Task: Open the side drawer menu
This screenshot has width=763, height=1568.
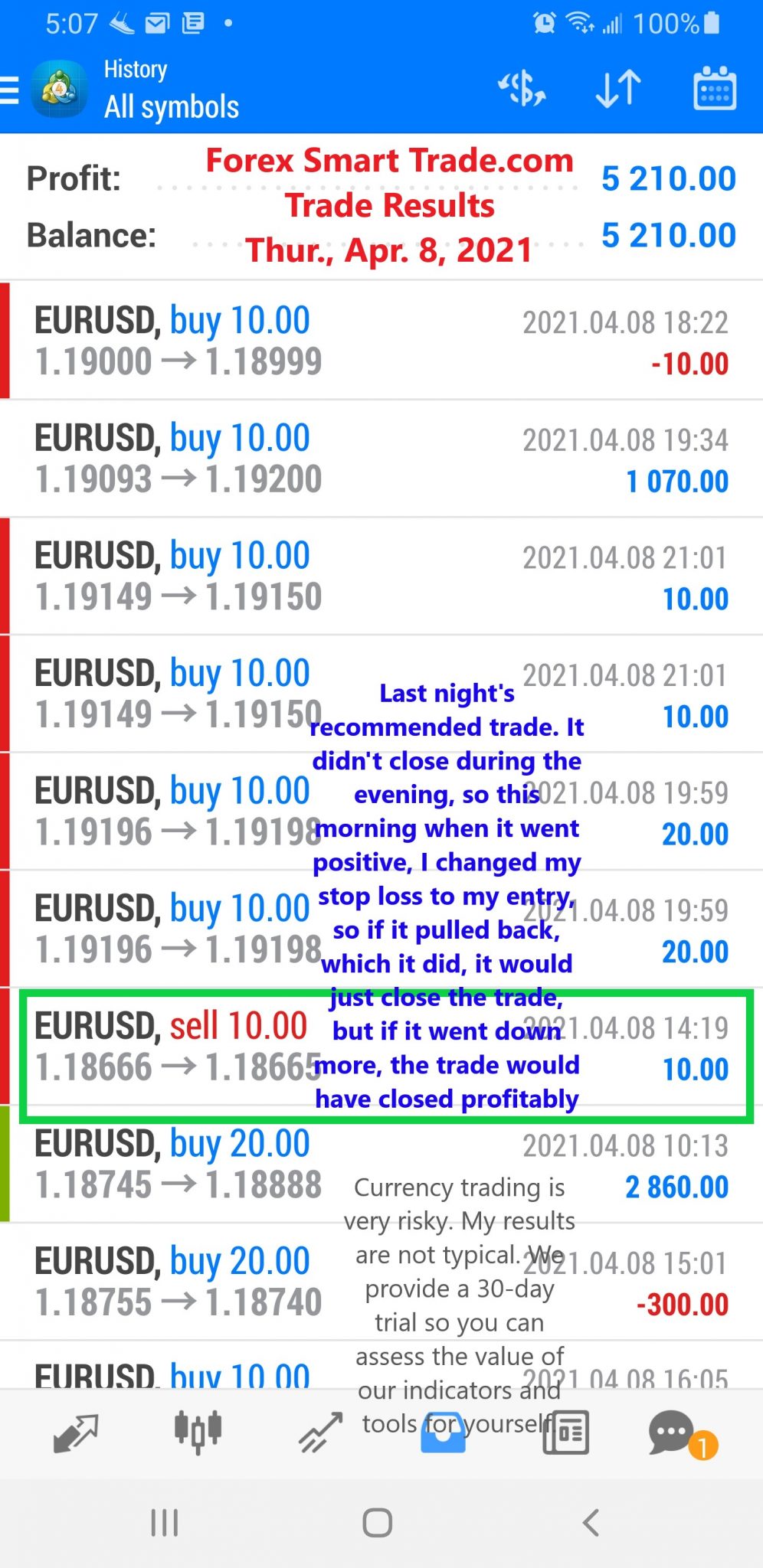Action: [9, 90]
